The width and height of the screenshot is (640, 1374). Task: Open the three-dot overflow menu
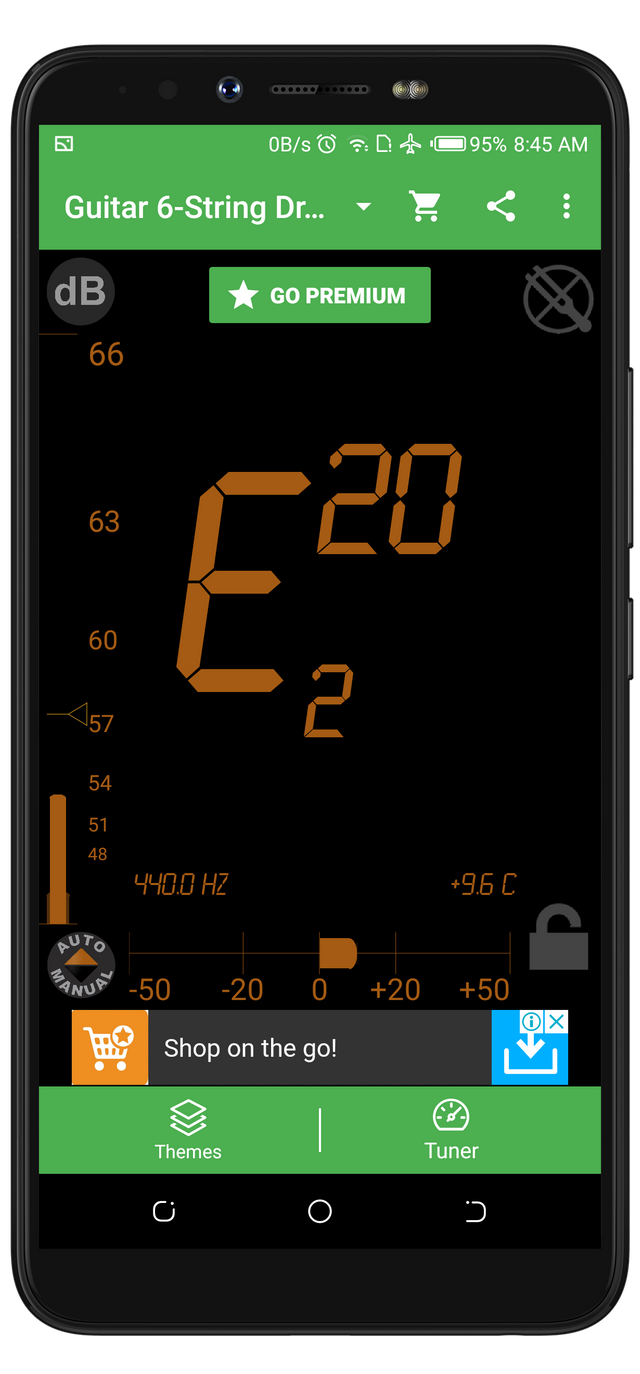point(566,207)
